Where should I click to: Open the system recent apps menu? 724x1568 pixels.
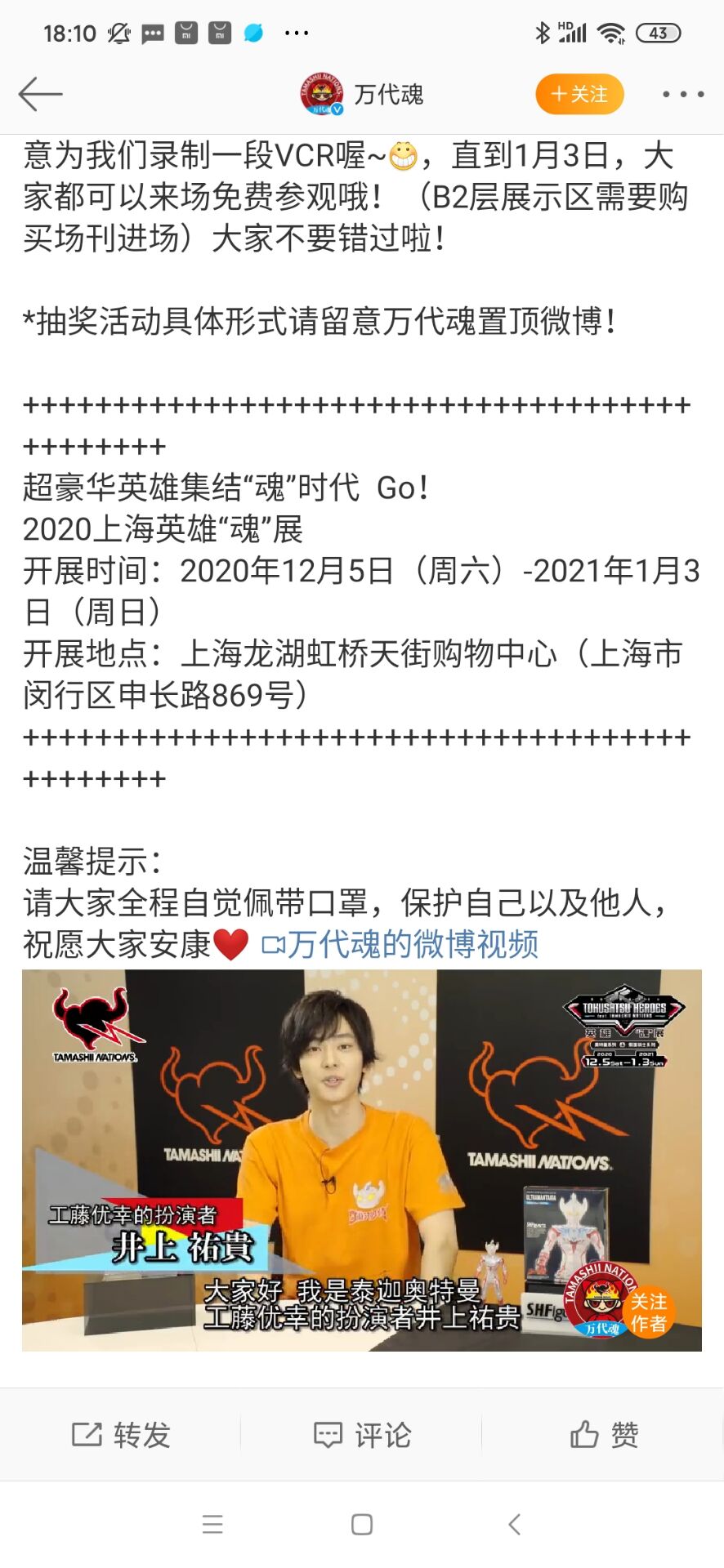pyautogui.click(x=212, y=1524)
